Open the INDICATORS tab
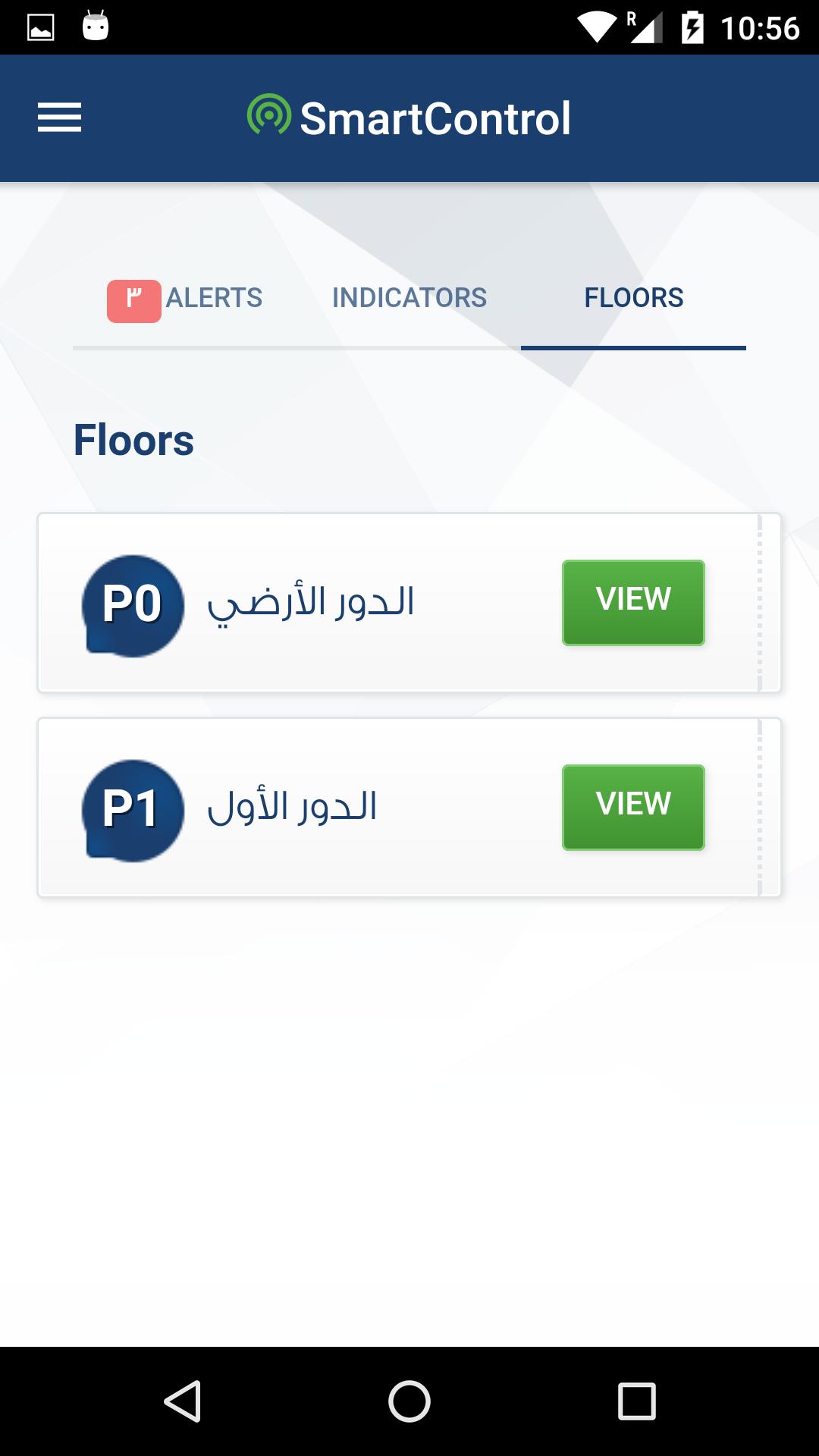The image size is (819, 1456). tap(409, 297)
